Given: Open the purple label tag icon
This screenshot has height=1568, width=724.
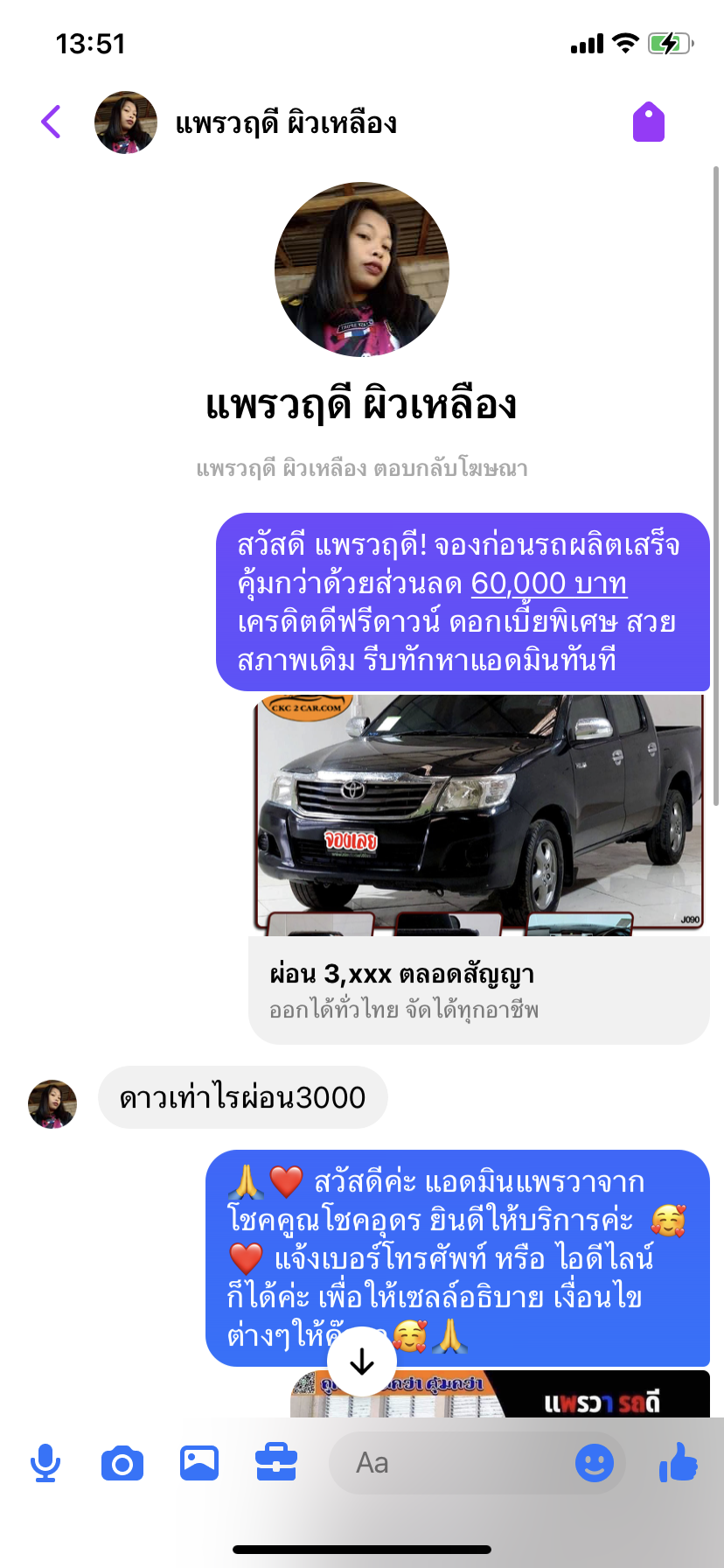Looking at the screenshot, I should pos(649,122).
